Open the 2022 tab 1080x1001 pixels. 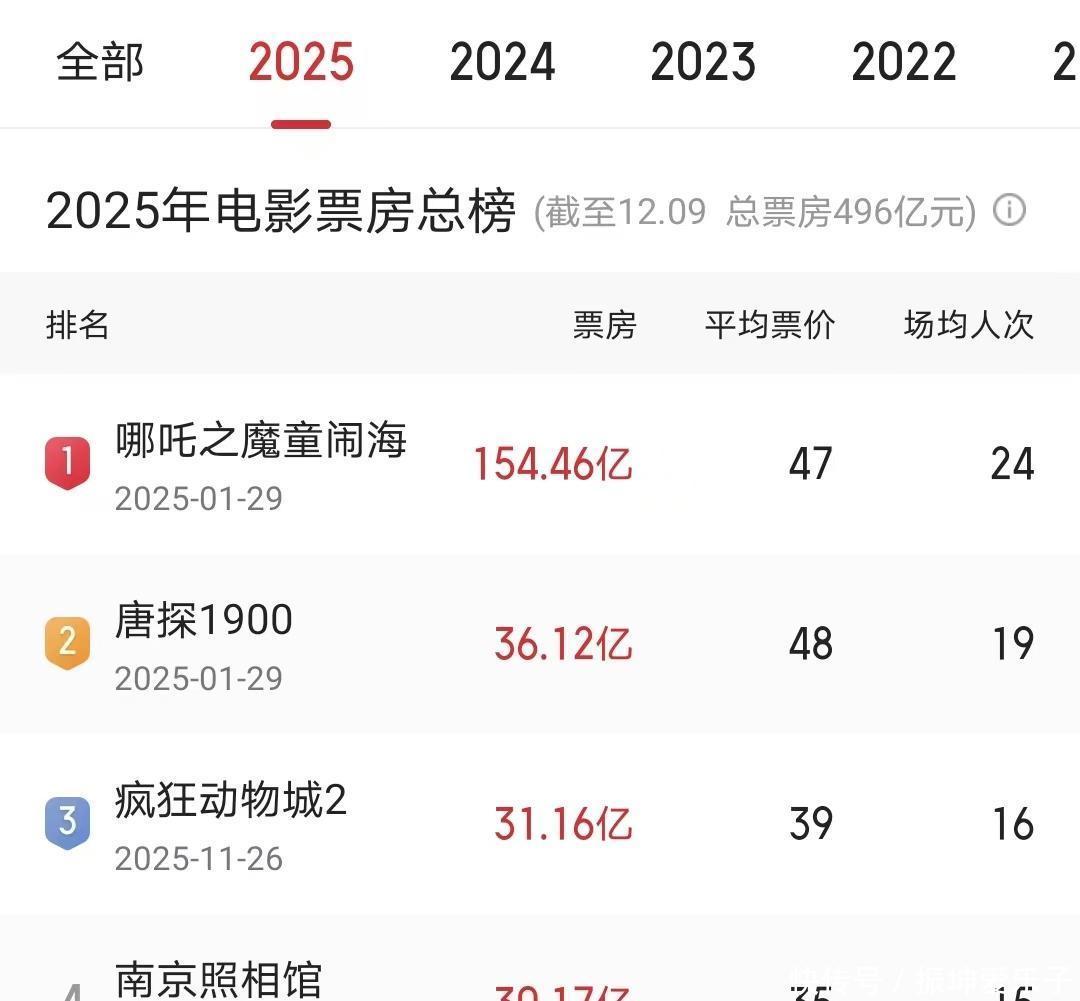click(904, 62)
